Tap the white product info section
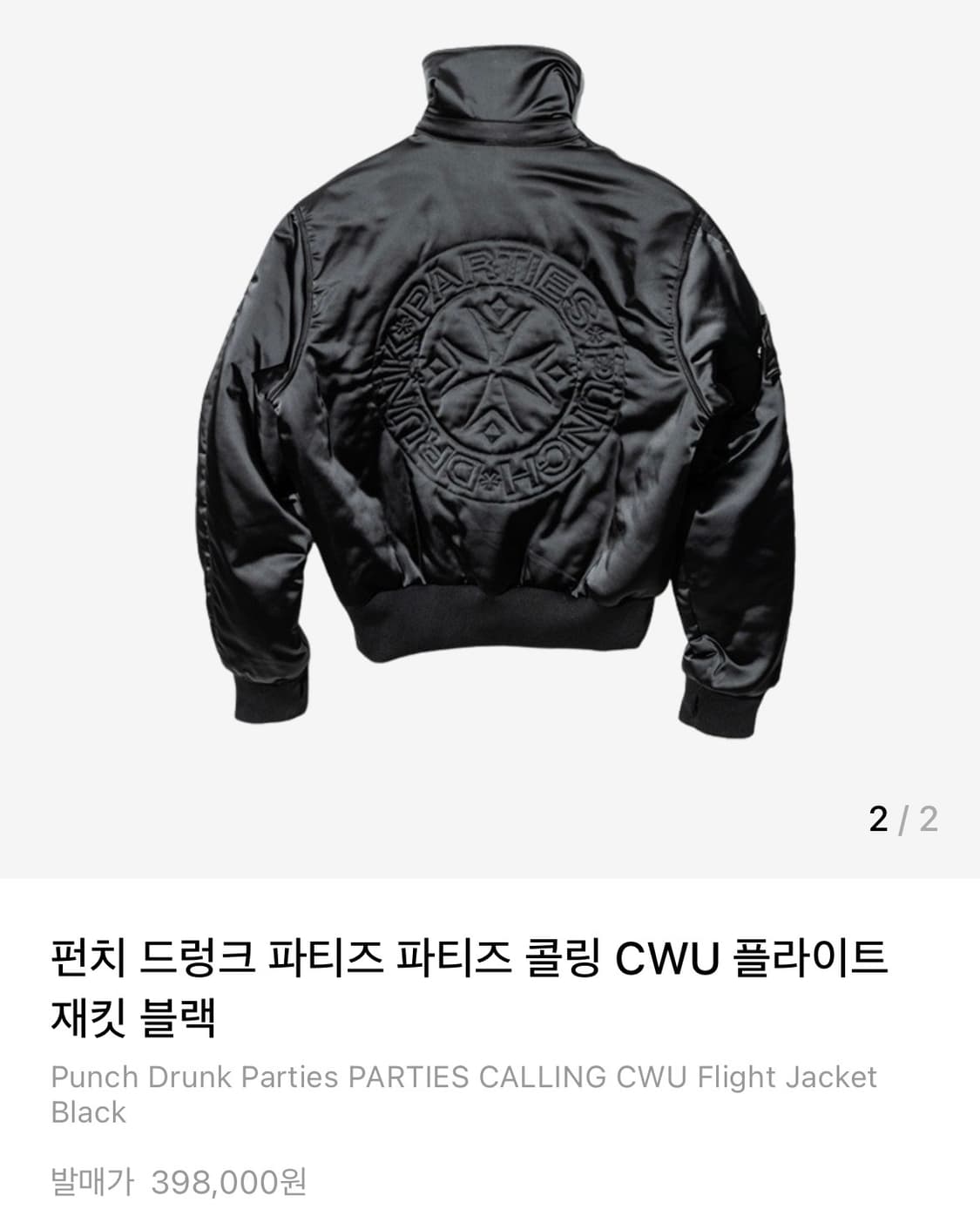The image size is (980, 1229). 490,1045
